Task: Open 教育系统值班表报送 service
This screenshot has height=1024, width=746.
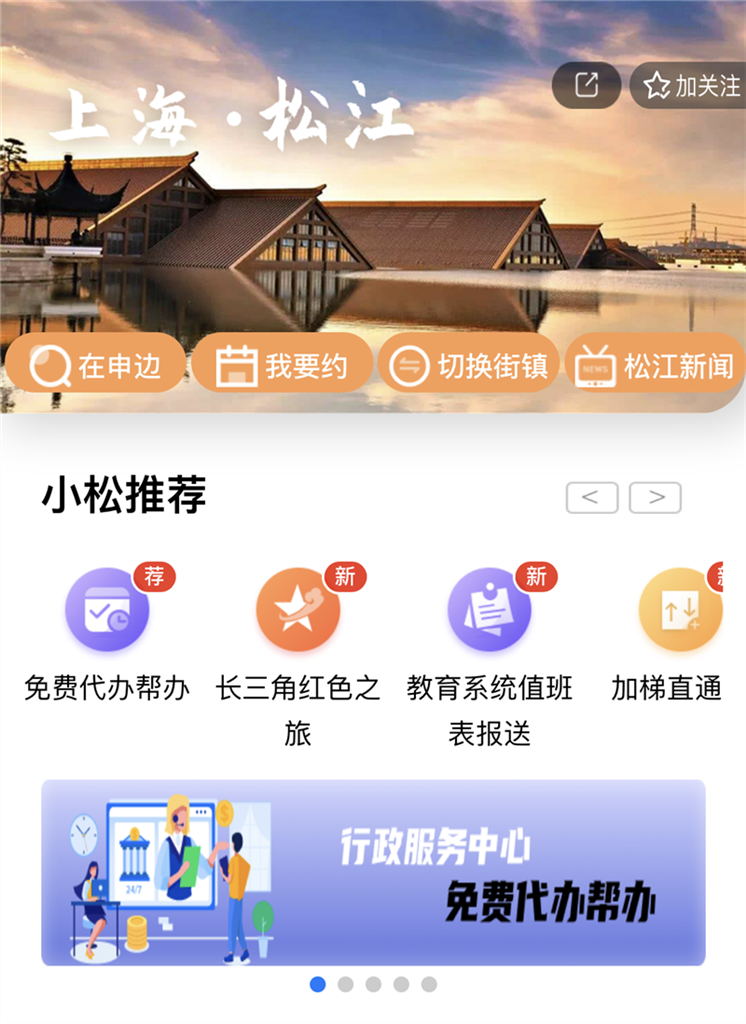Action: tap(489, 611)
